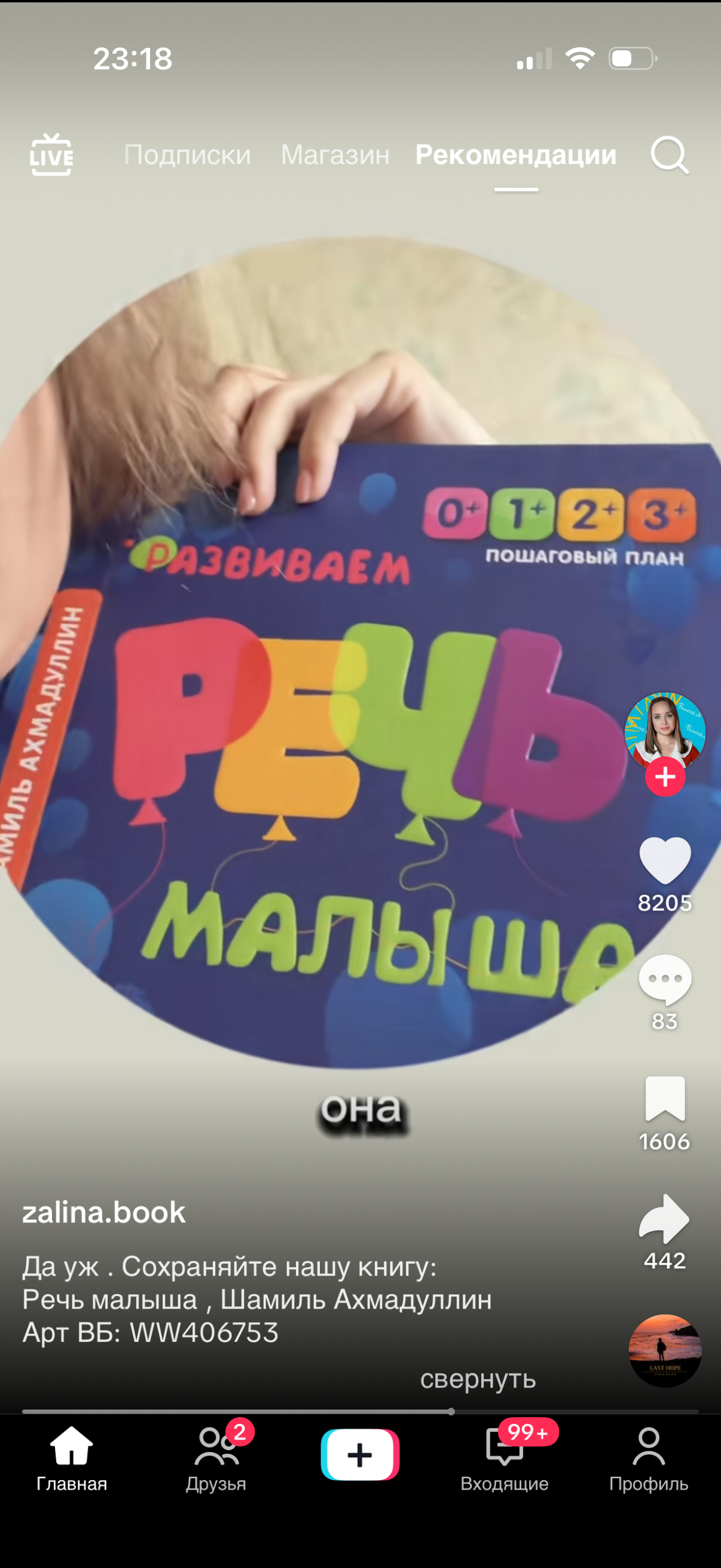
Task: Share the video with the arrow
Action: [665, 1219]
